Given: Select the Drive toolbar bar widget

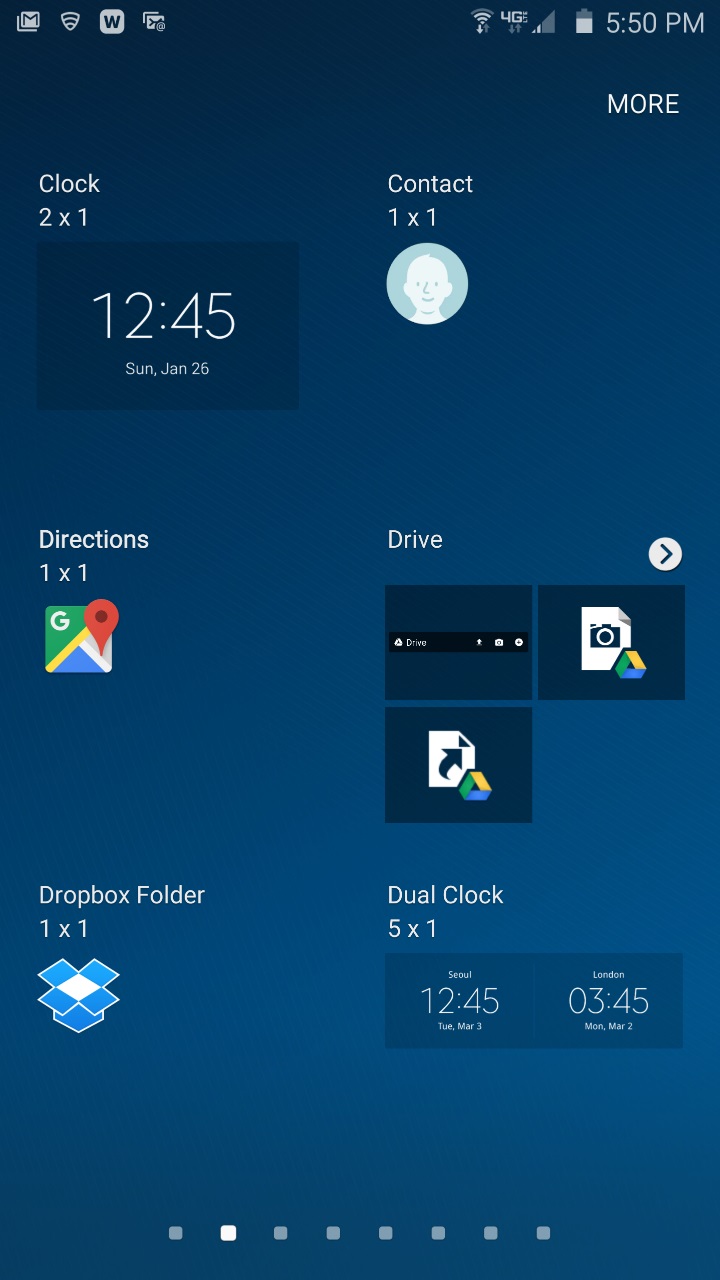Looking at the screenshot, I should click(458, 642).
